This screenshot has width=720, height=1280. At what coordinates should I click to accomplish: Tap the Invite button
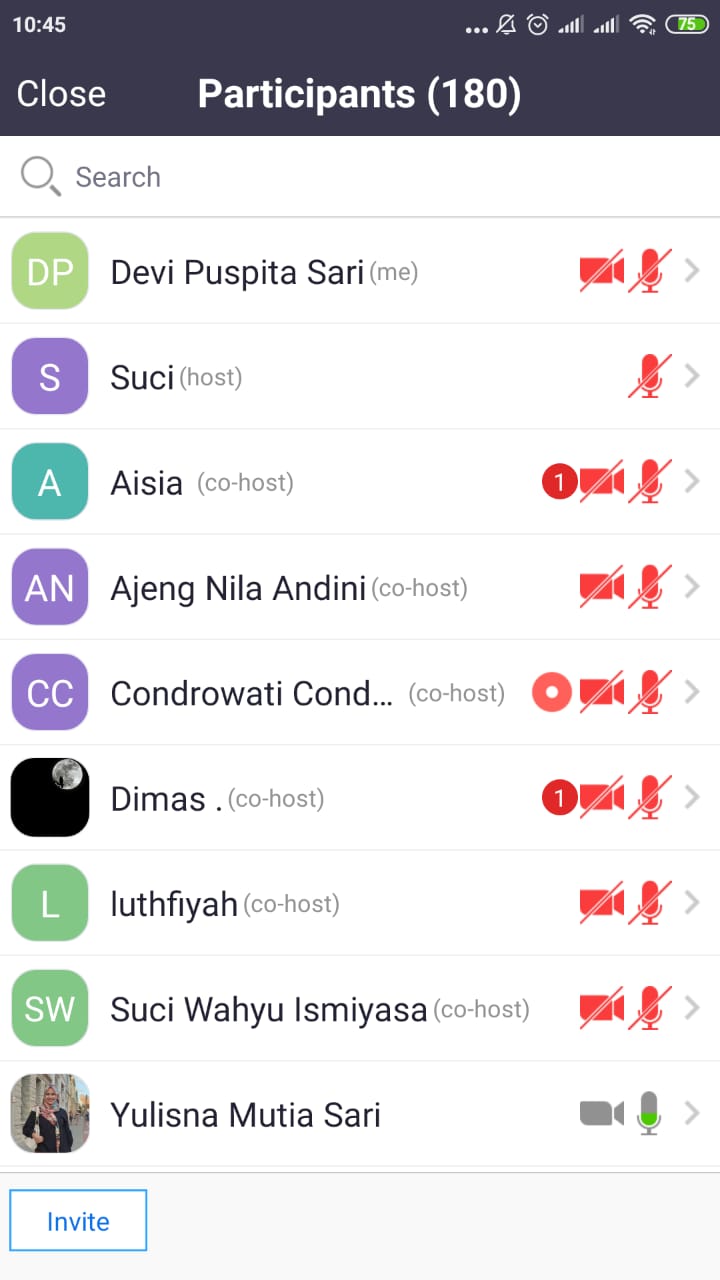tap(78, 1221)
